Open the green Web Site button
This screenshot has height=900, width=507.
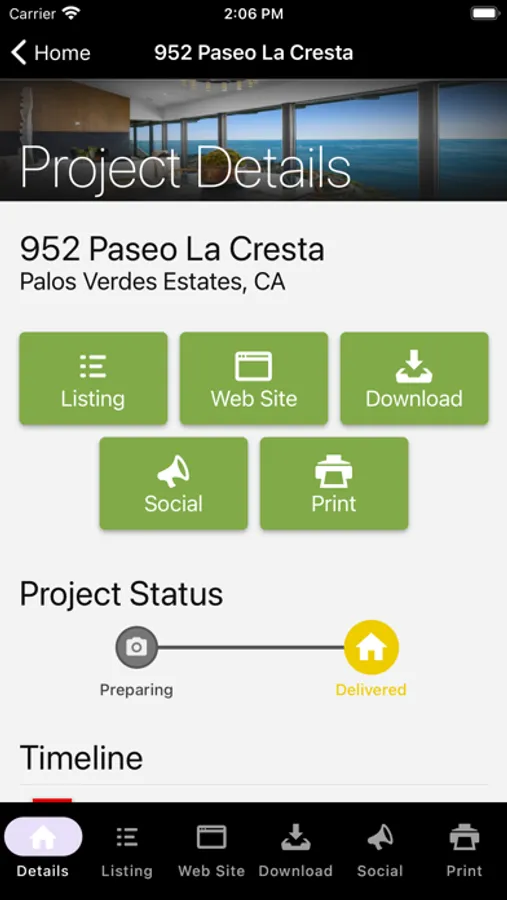coord(254,378)
